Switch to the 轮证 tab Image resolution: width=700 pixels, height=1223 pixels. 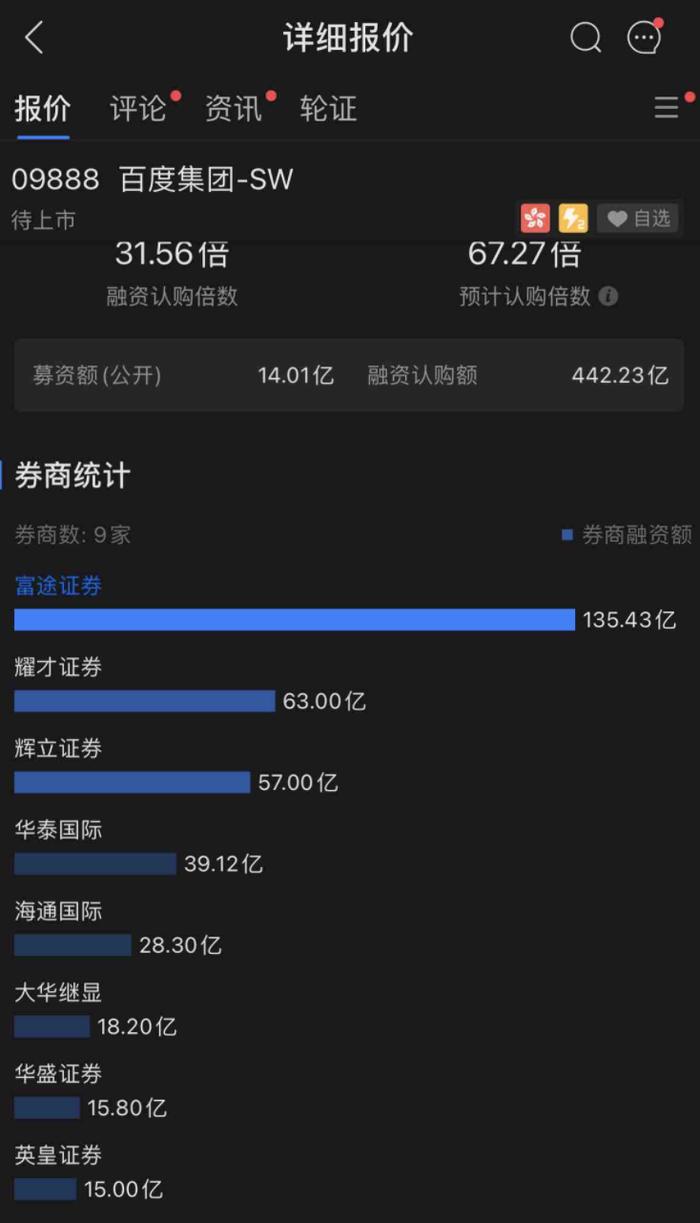(328, 108)
